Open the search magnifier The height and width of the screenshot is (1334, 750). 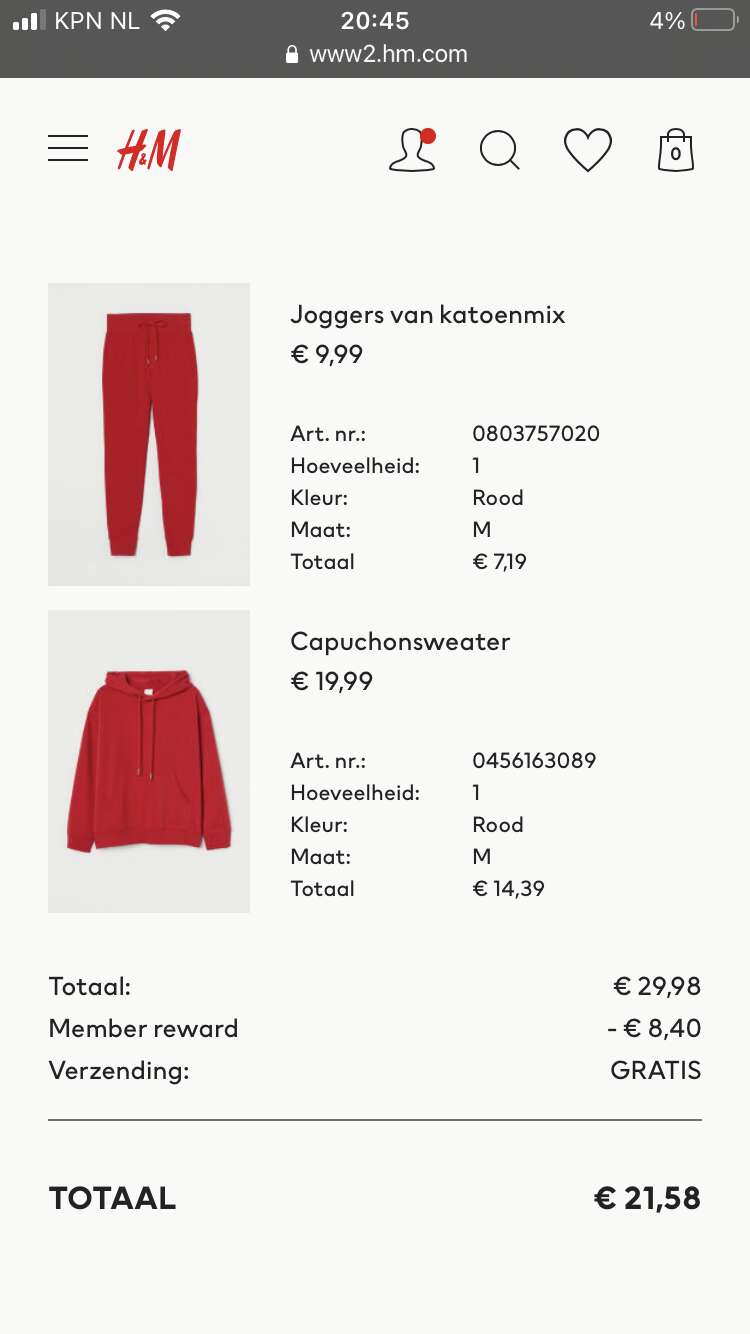pos(499,151)
